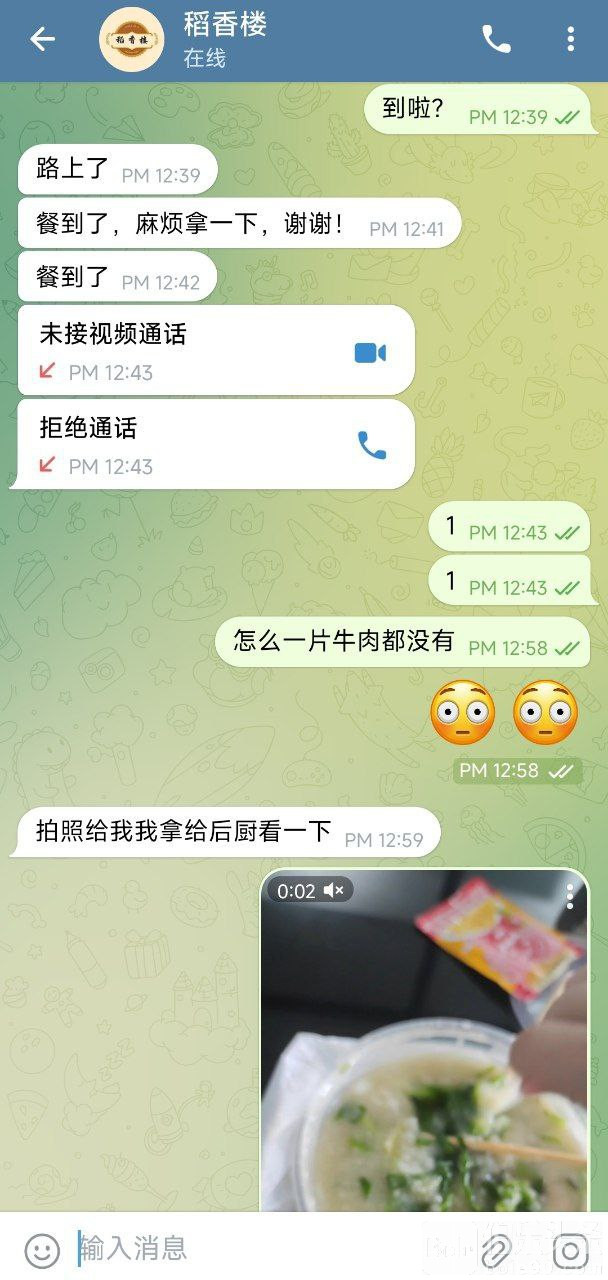
Task: Open the chat overflow menu
Action: point(570,40)
